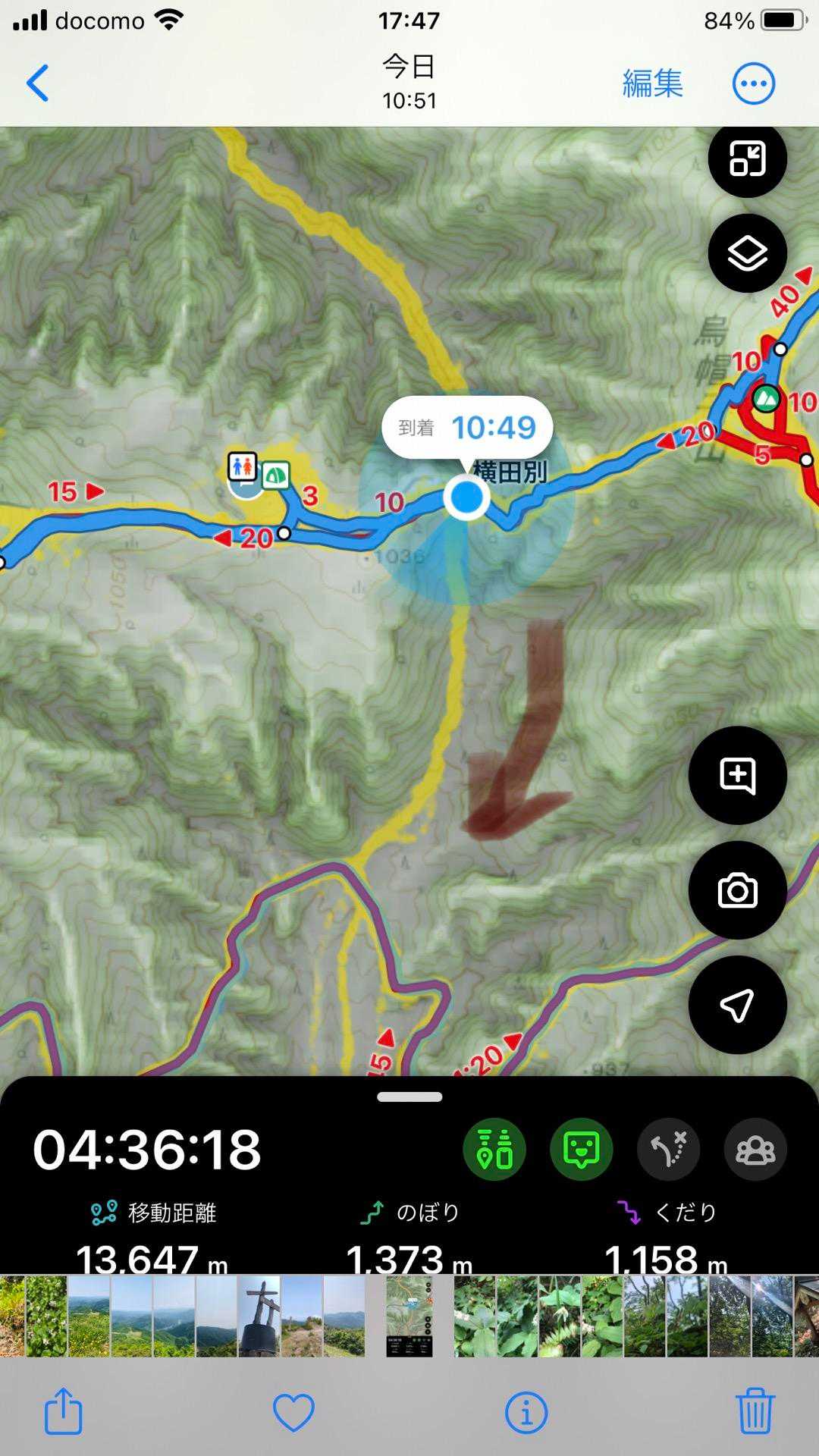Select the cross monument photo thumbnail

coord(259,1316)
